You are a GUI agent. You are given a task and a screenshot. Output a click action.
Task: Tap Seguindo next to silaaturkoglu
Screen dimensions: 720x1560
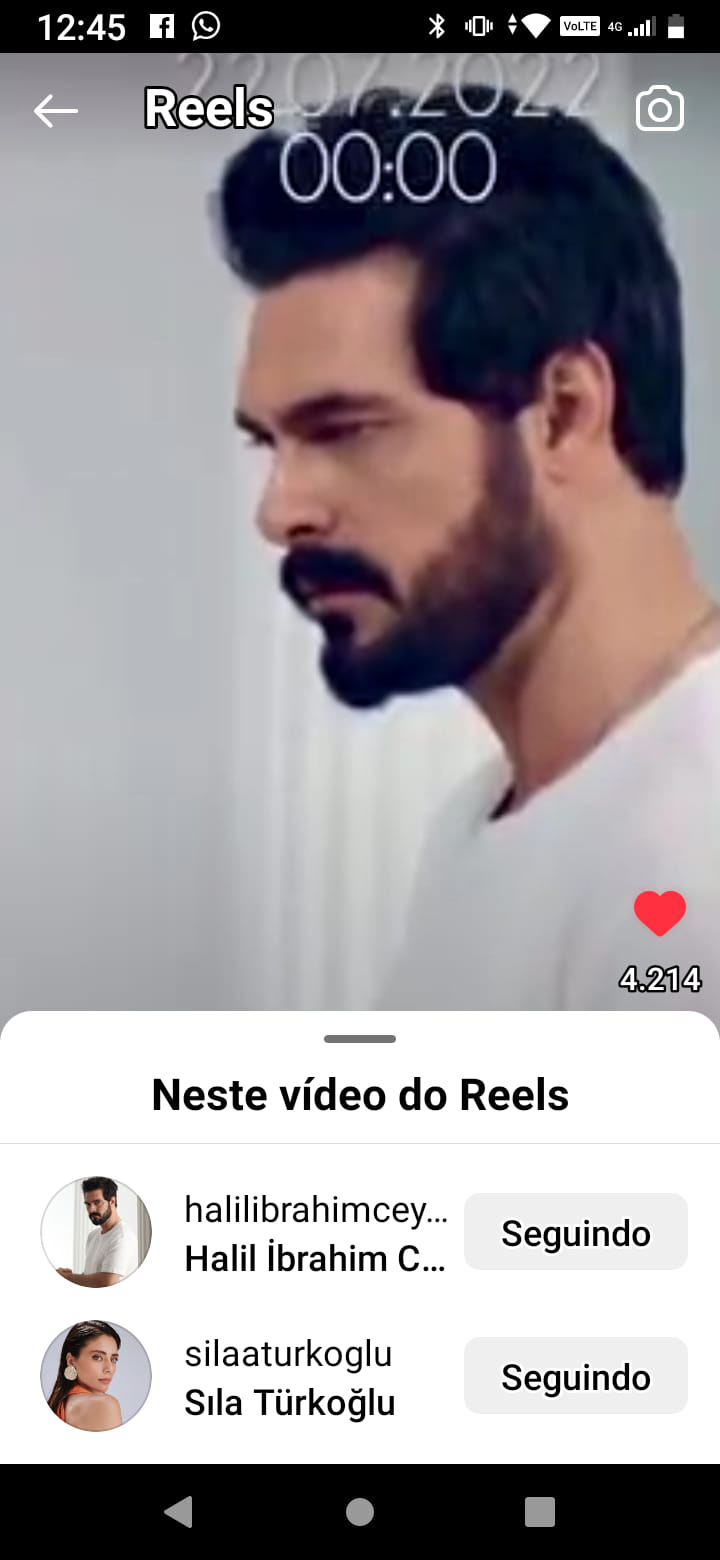575,1376
